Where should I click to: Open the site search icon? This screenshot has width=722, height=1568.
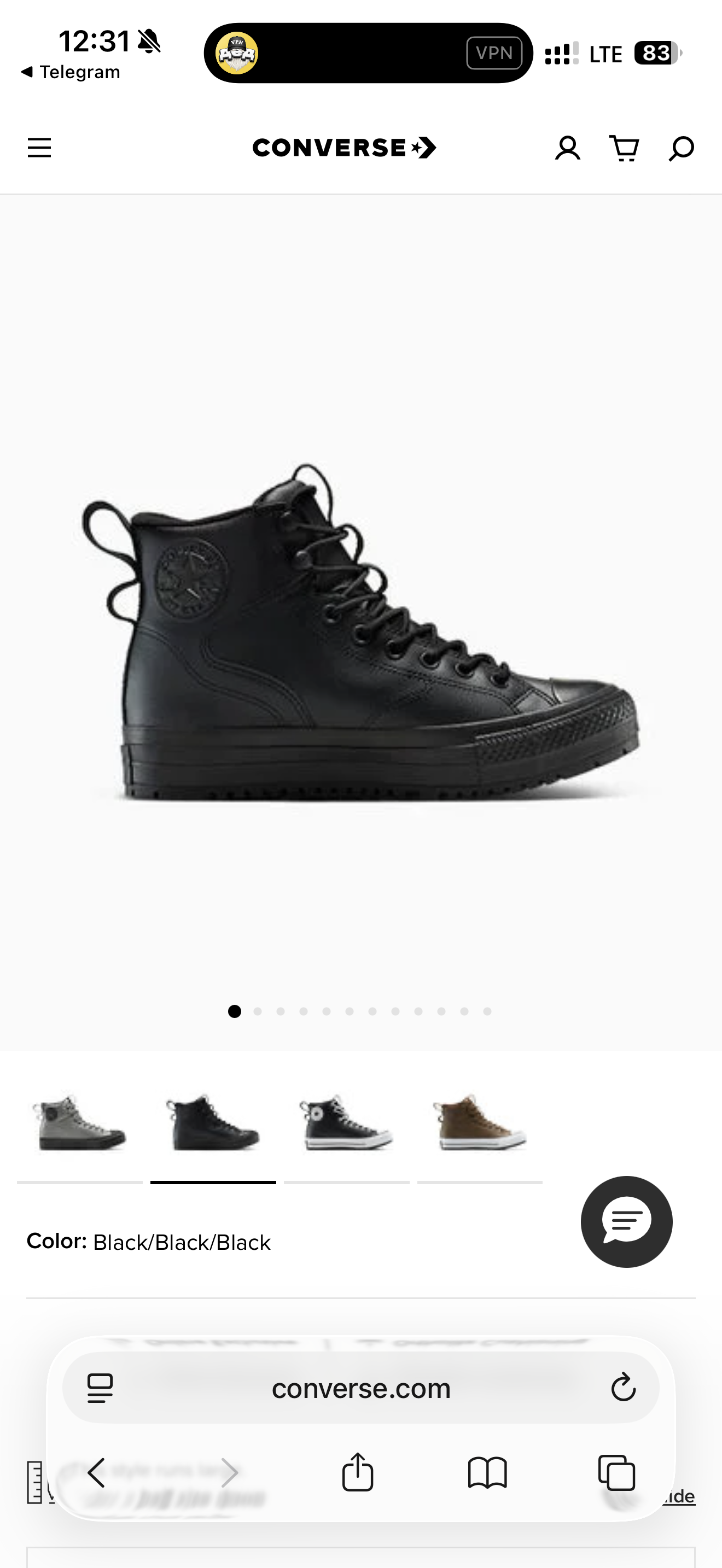click(680, 148)
